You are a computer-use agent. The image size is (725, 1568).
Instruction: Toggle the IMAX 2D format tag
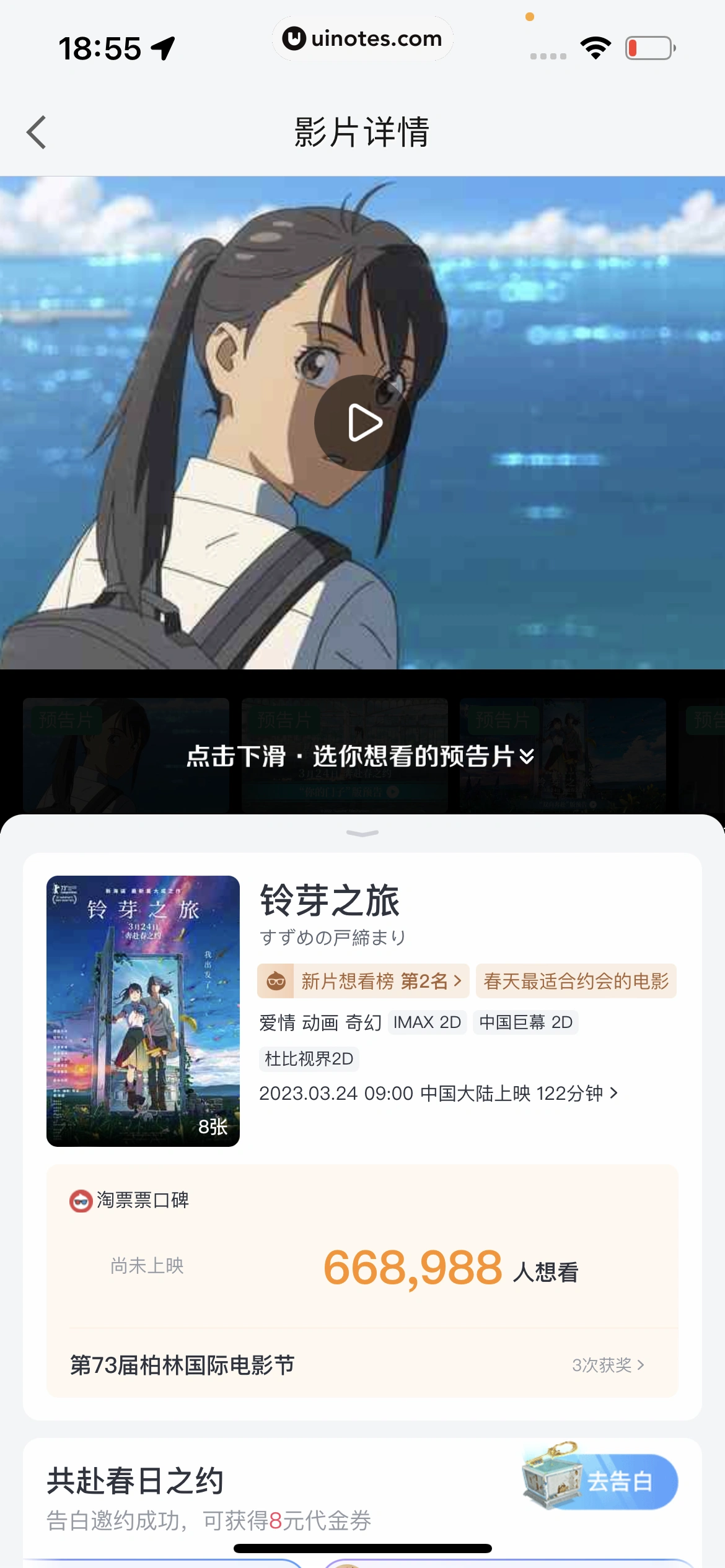pos(428,1022)
